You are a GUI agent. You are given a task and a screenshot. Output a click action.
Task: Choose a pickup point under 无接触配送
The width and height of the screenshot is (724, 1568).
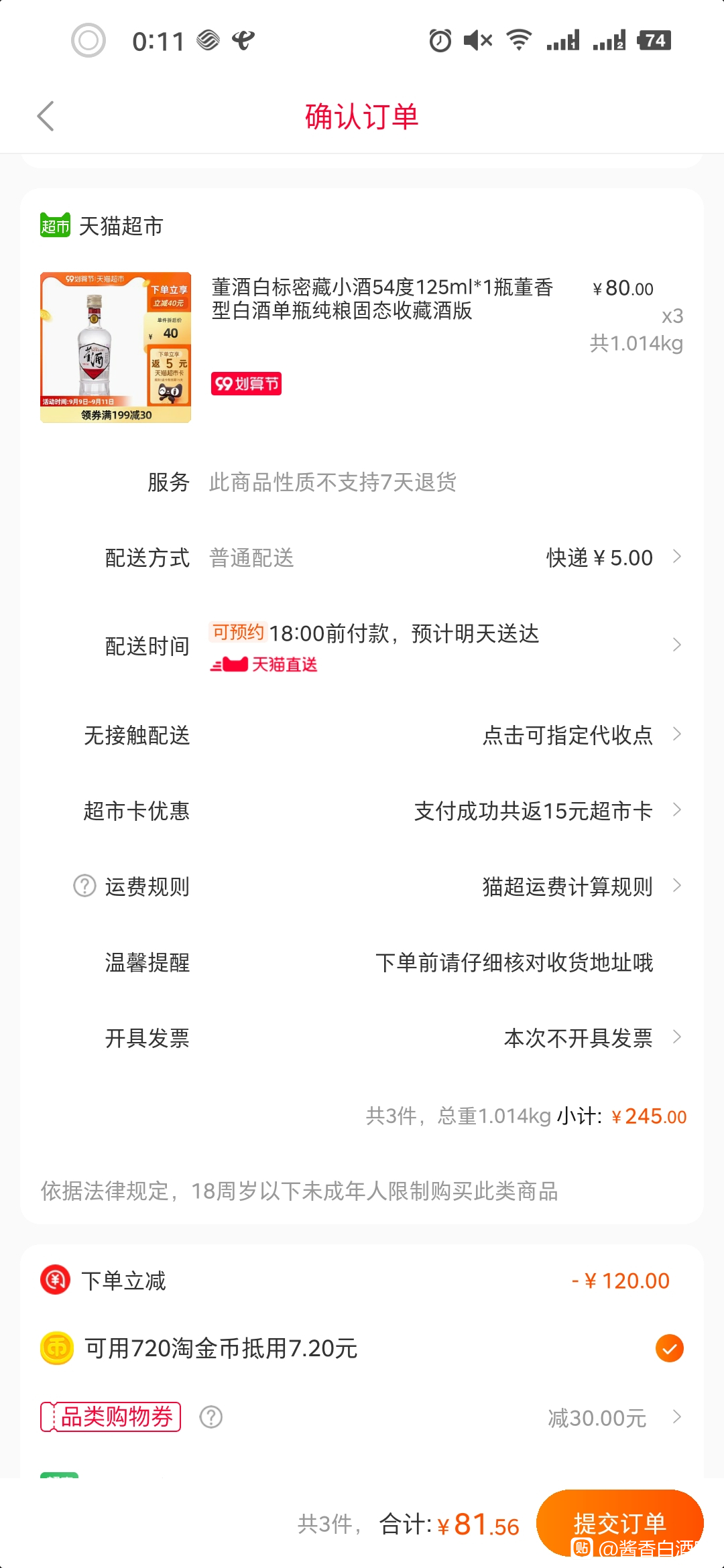coord(362,735)
